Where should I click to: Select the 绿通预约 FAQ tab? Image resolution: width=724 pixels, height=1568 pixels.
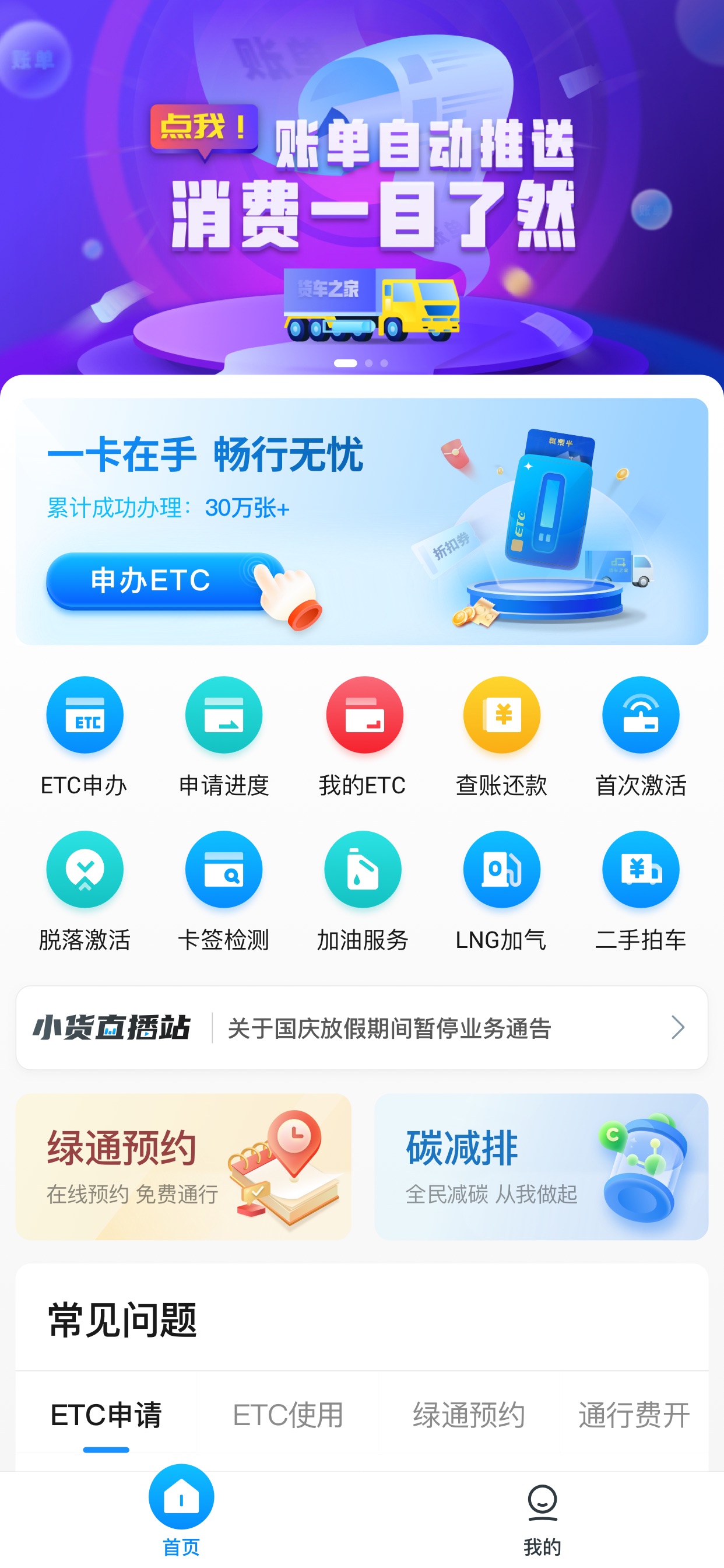pyautogui.click(x=469, y=1415)
